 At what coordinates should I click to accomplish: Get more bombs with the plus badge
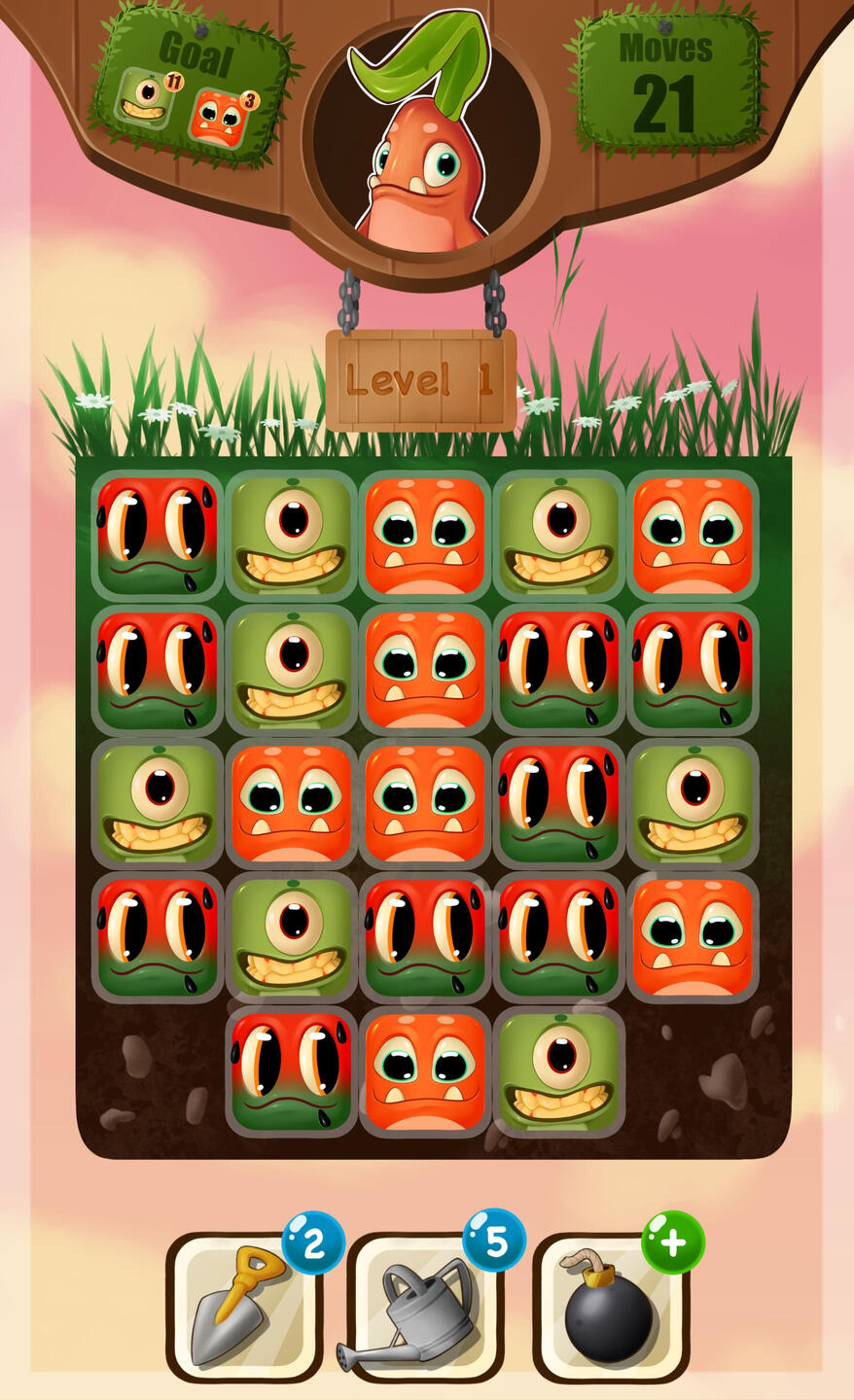673,1242
